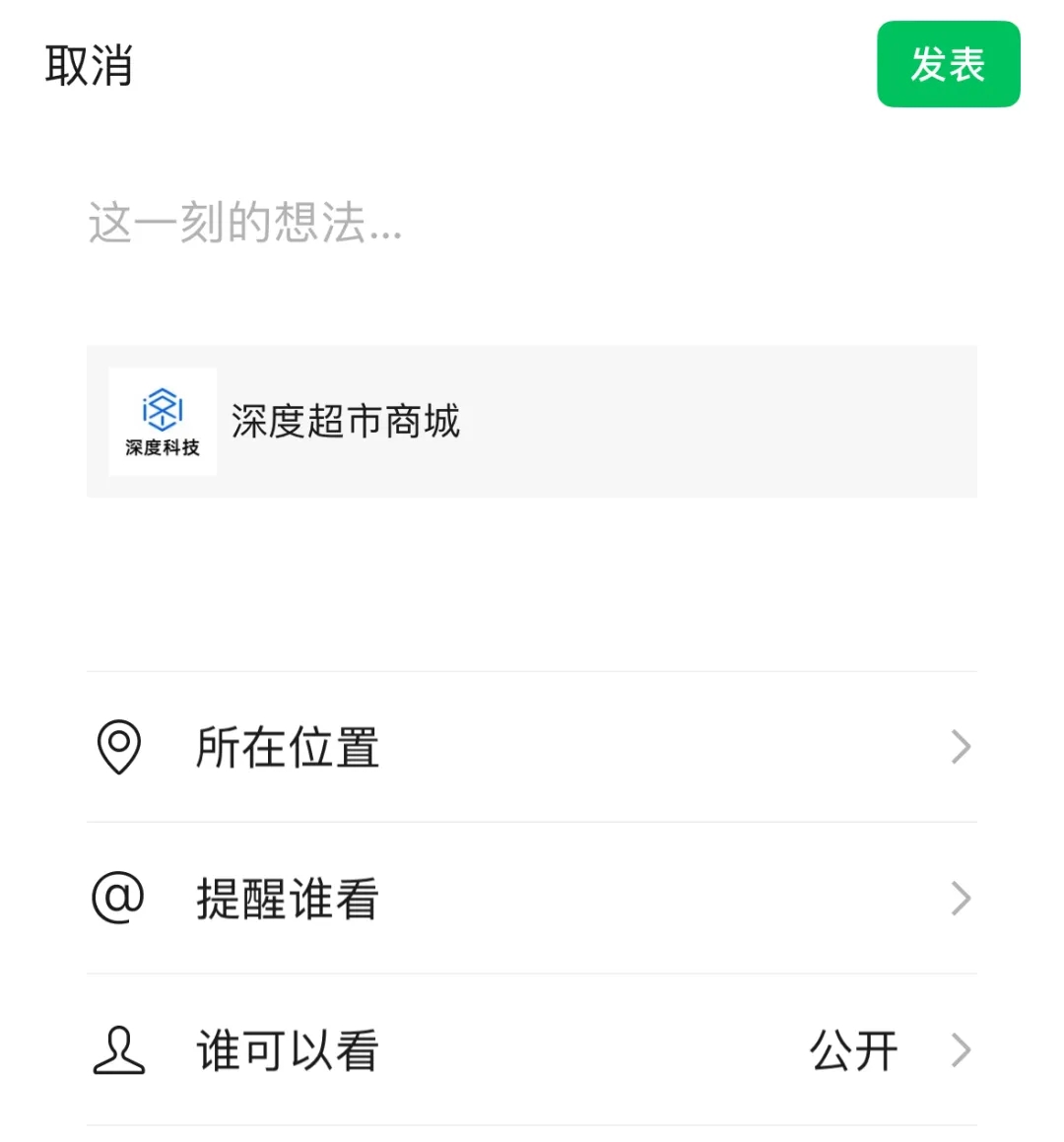The height and width of the screenshot is (1142, 1064).
Task: Click the @ mention icon
Action: [x=119, y=899]
